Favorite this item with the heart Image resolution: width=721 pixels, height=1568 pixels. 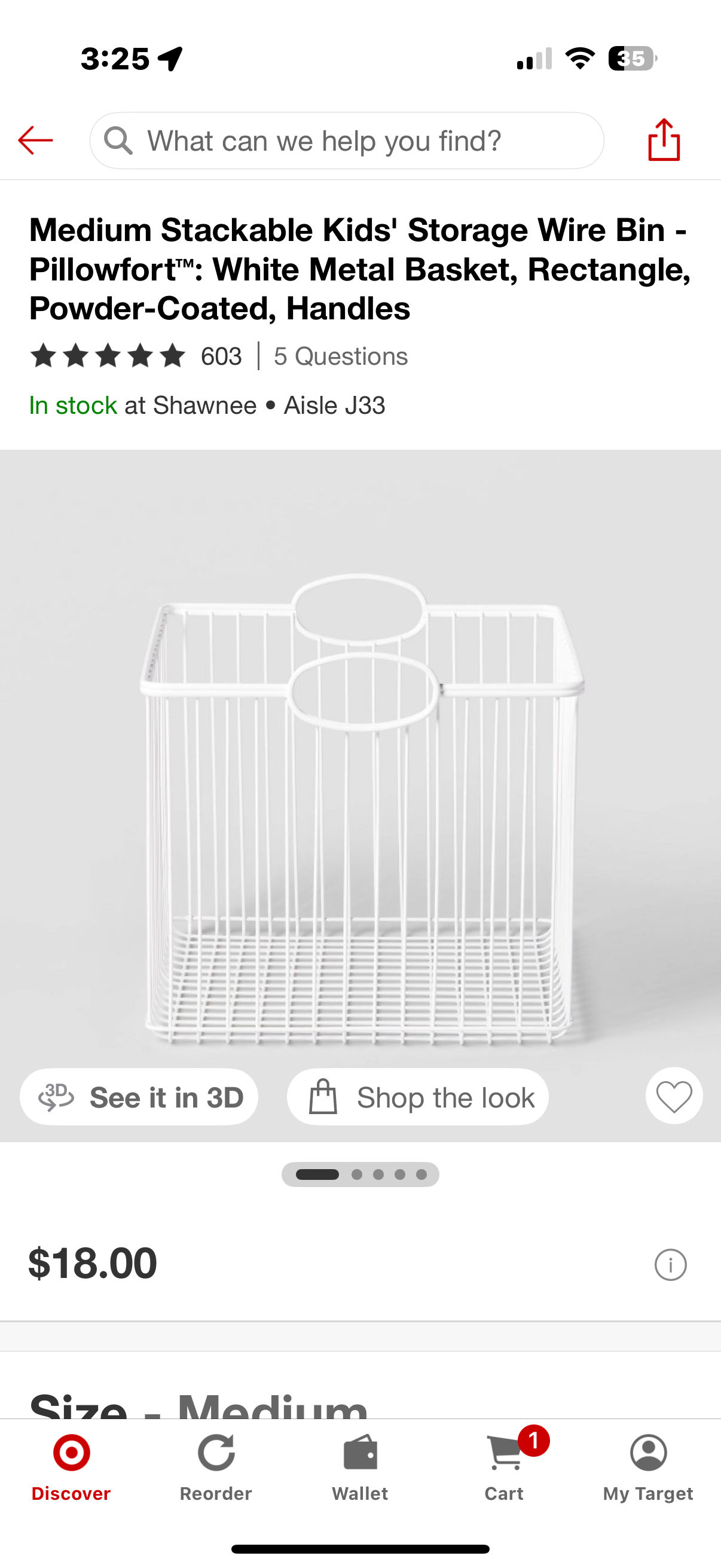tap(674, 1096)
